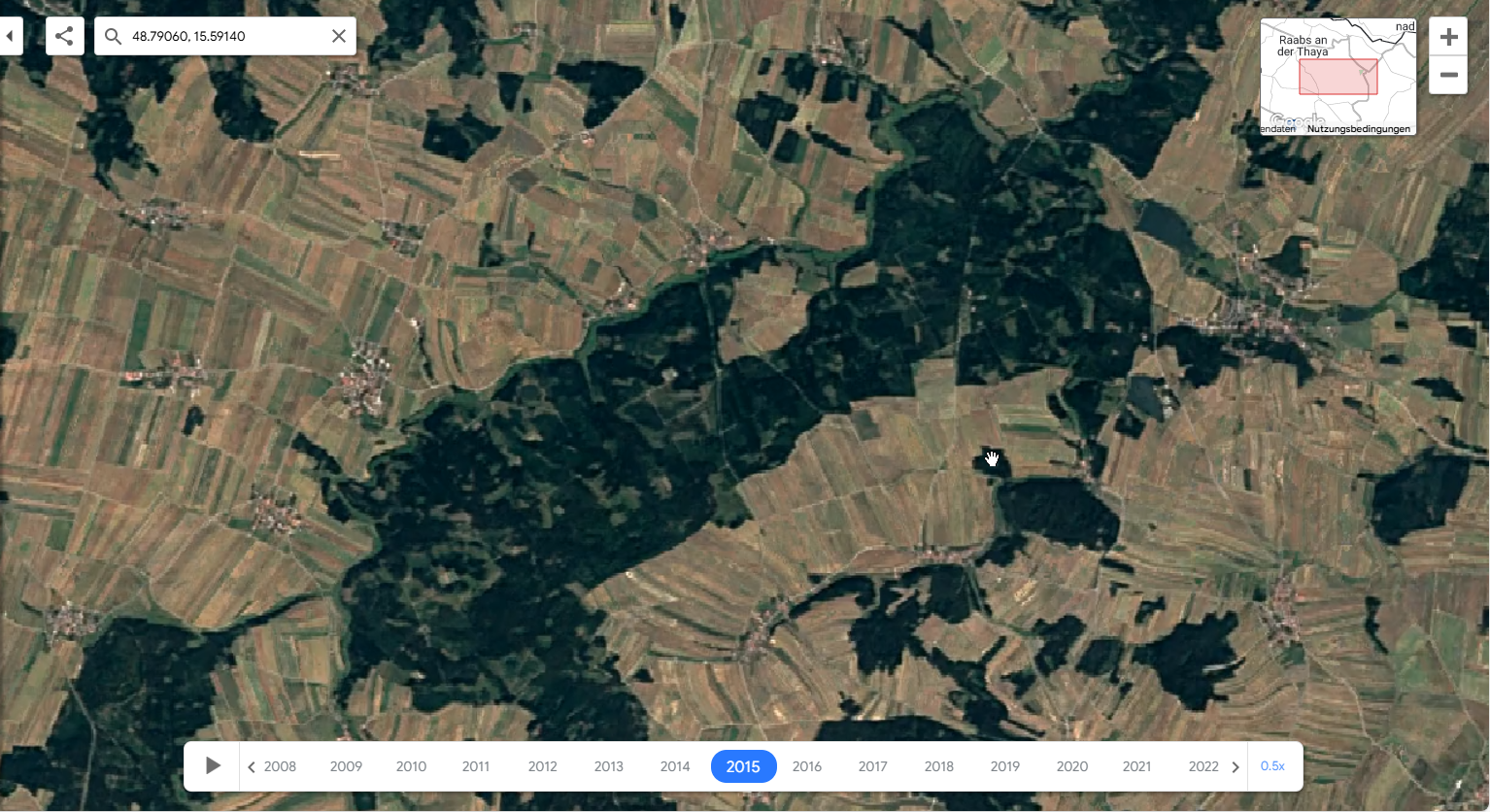Zoom in on the map
The height and width of the screenshot is (812, 1490).
click(1448, 38)
